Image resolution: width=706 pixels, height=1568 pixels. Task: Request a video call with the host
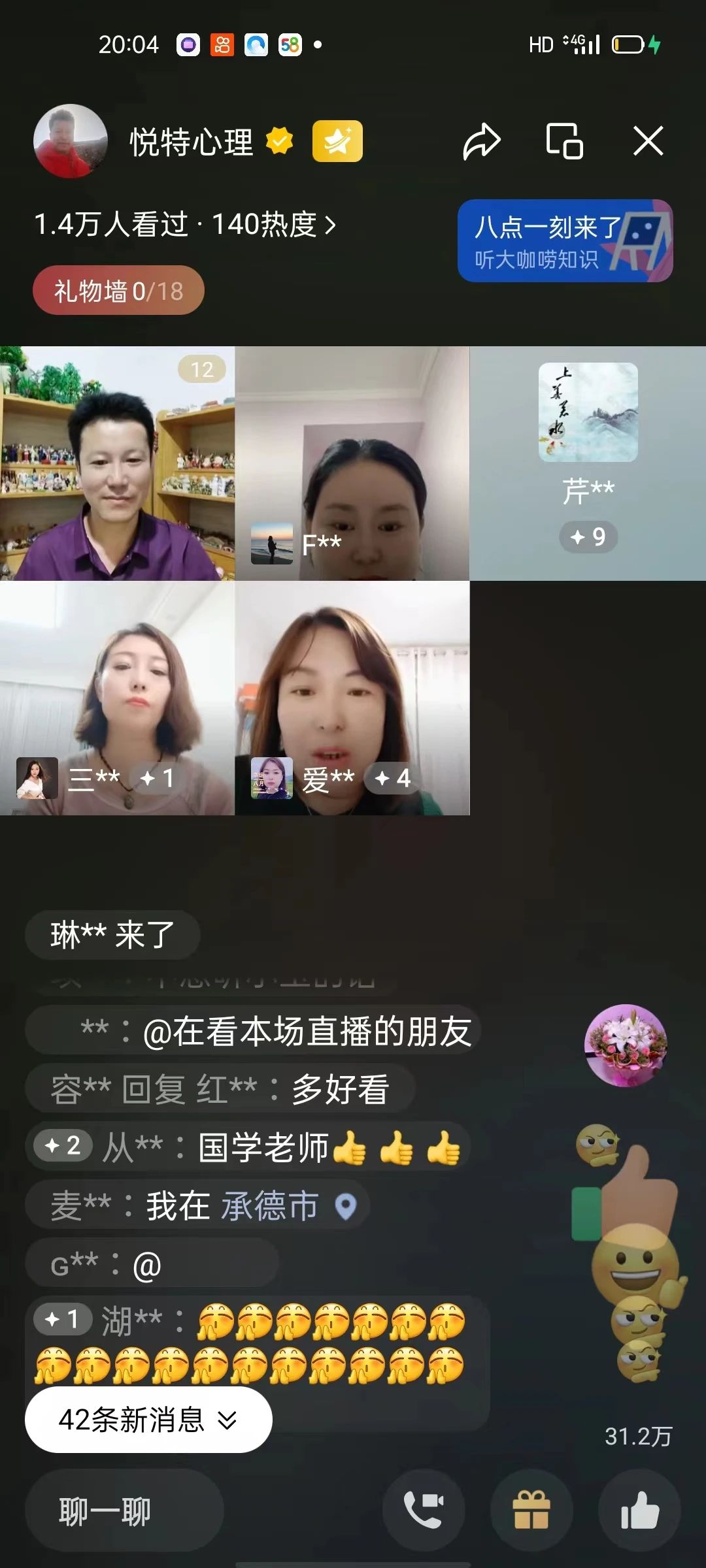pos(424,1510)
